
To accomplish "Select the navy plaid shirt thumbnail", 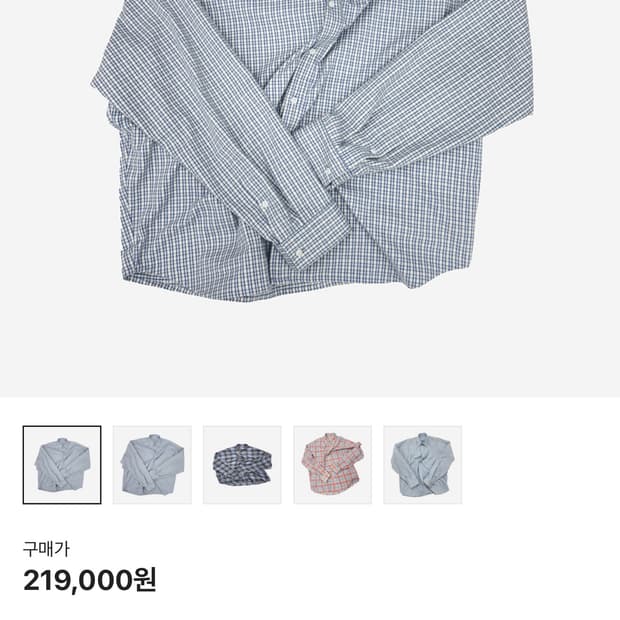I will [x=242, y=465].
